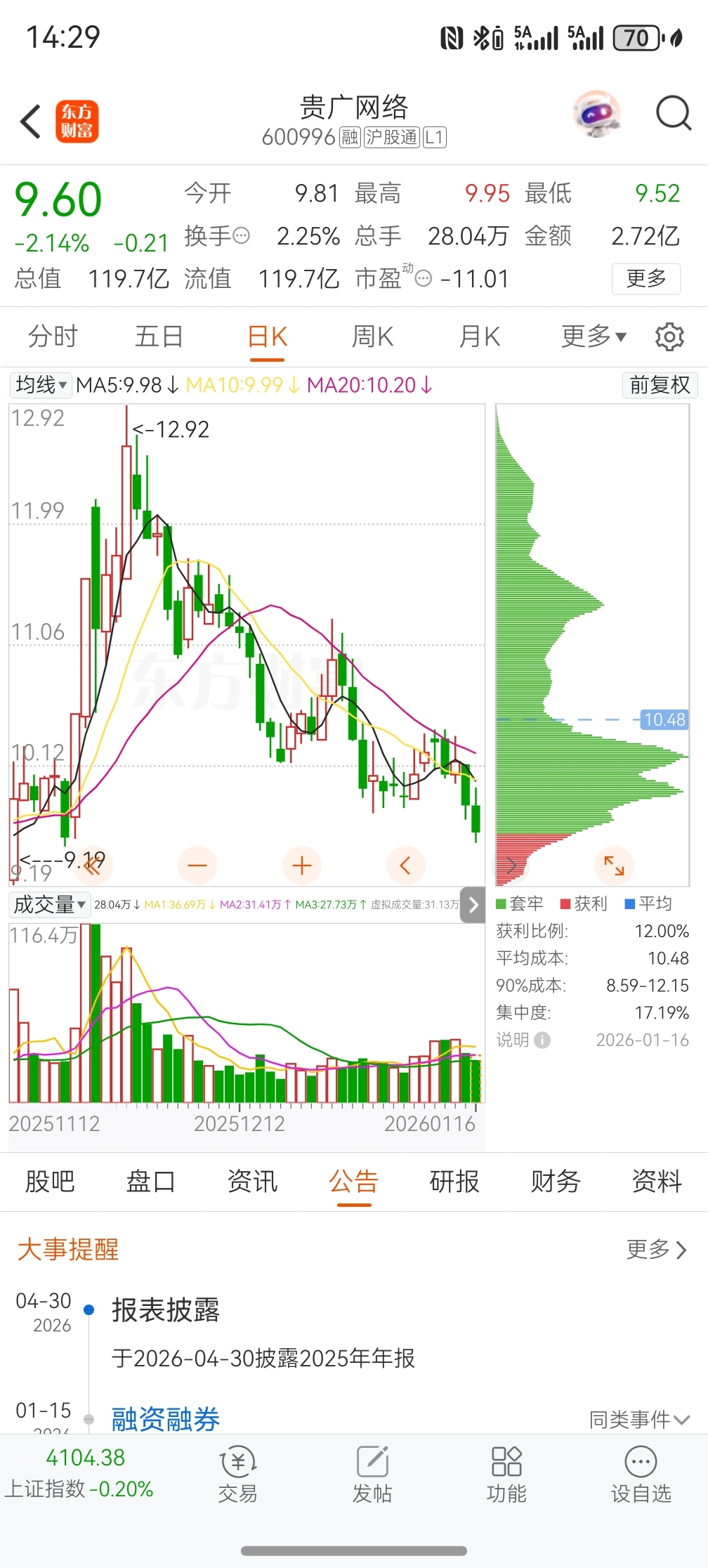Change the 前复权 adjustment mode
Viewport: 708px width, 1568px height.
click(660, 385)
